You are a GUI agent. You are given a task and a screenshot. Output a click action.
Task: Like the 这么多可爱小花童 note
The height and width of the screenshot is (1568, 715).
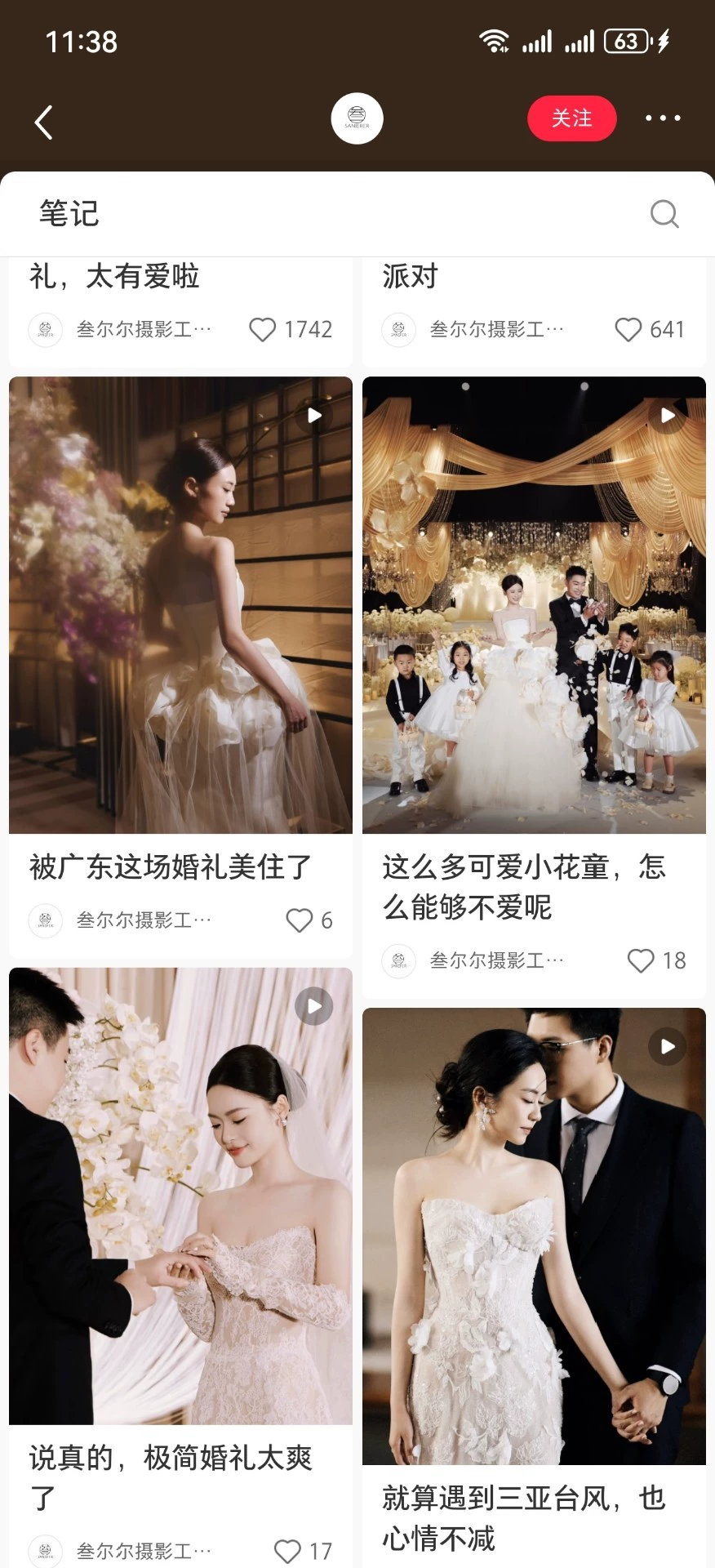tap(641, 960)
